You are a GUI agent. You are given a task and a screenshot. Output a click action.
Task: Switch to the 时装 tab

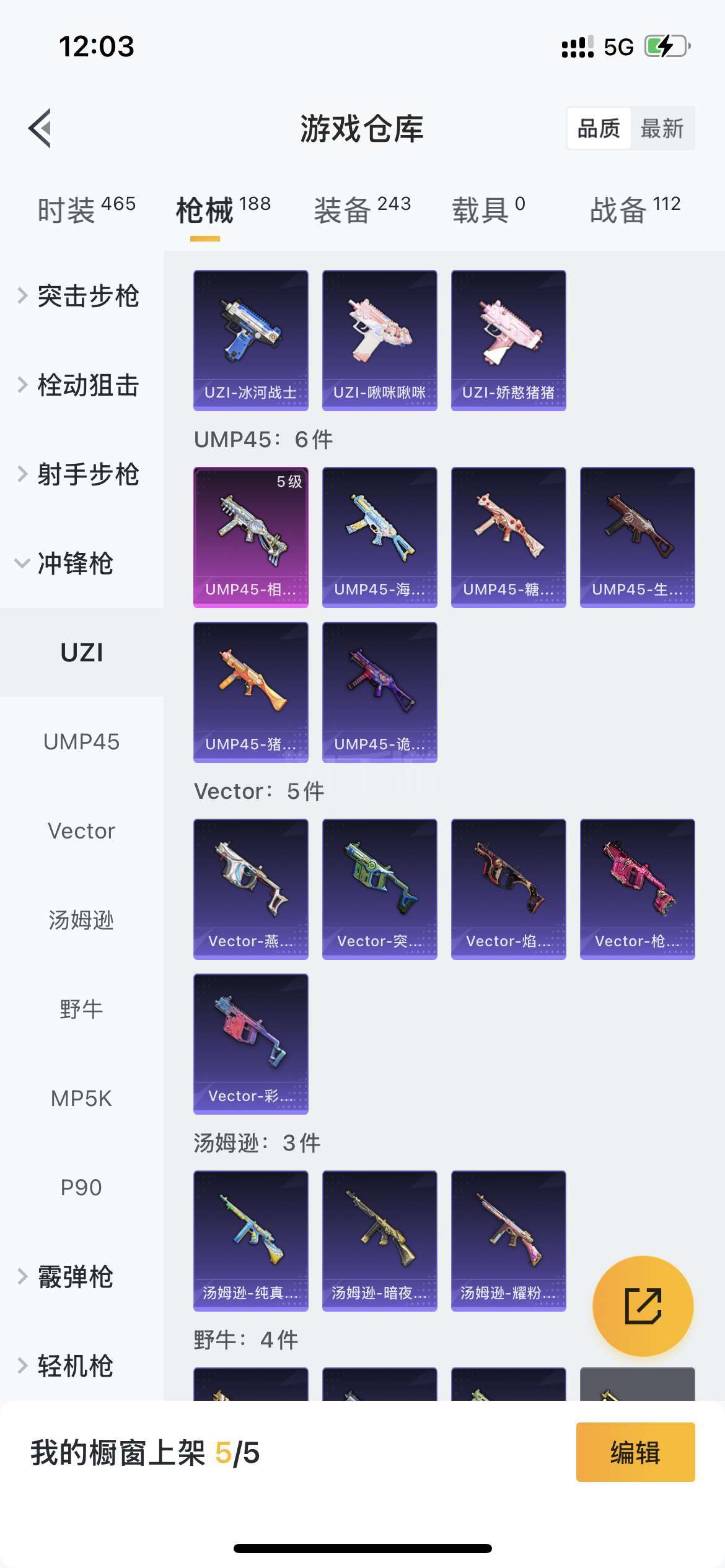coord(86,210)
